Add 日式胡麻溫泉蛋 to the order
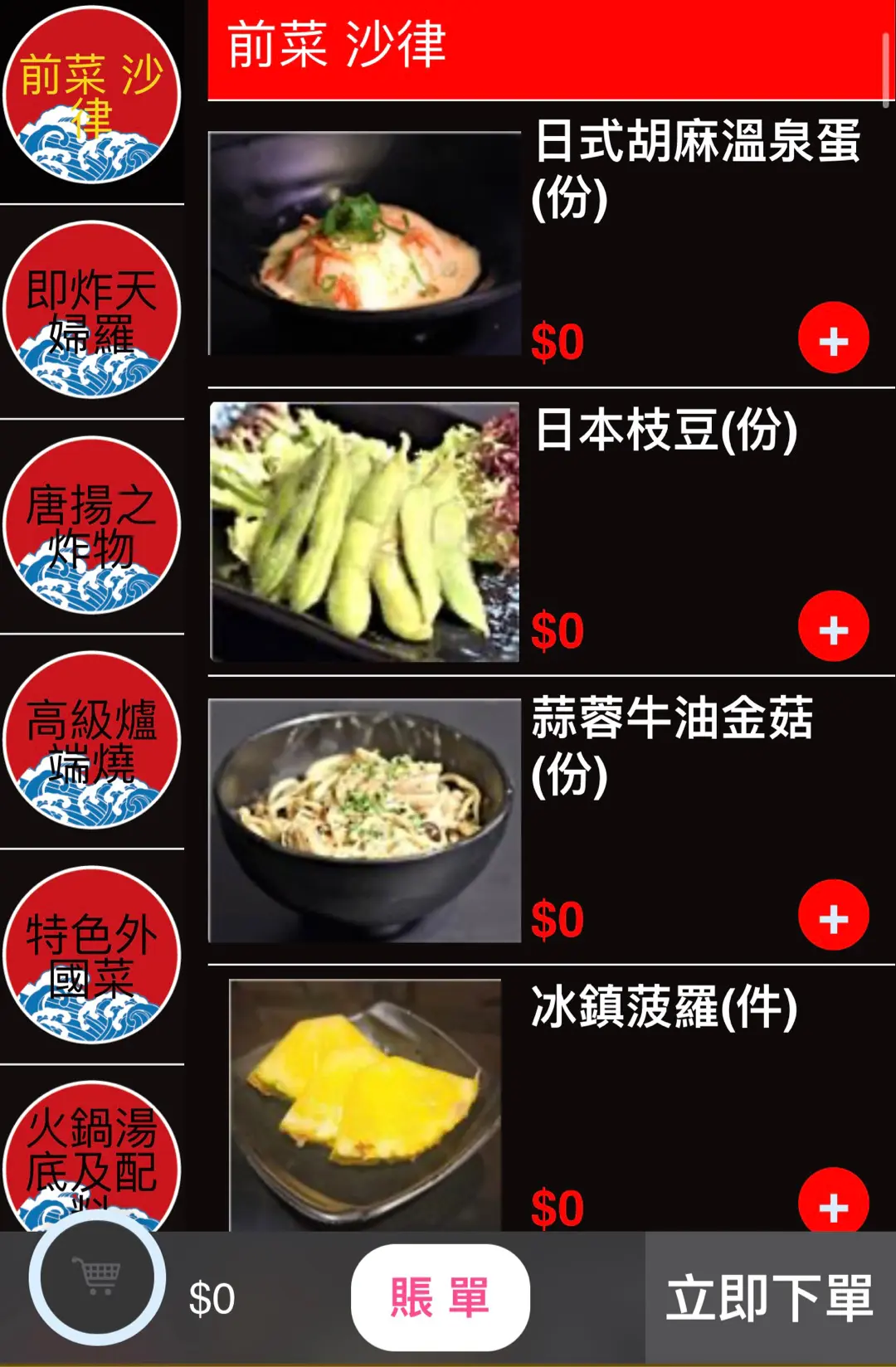 (x=833, y=338)
